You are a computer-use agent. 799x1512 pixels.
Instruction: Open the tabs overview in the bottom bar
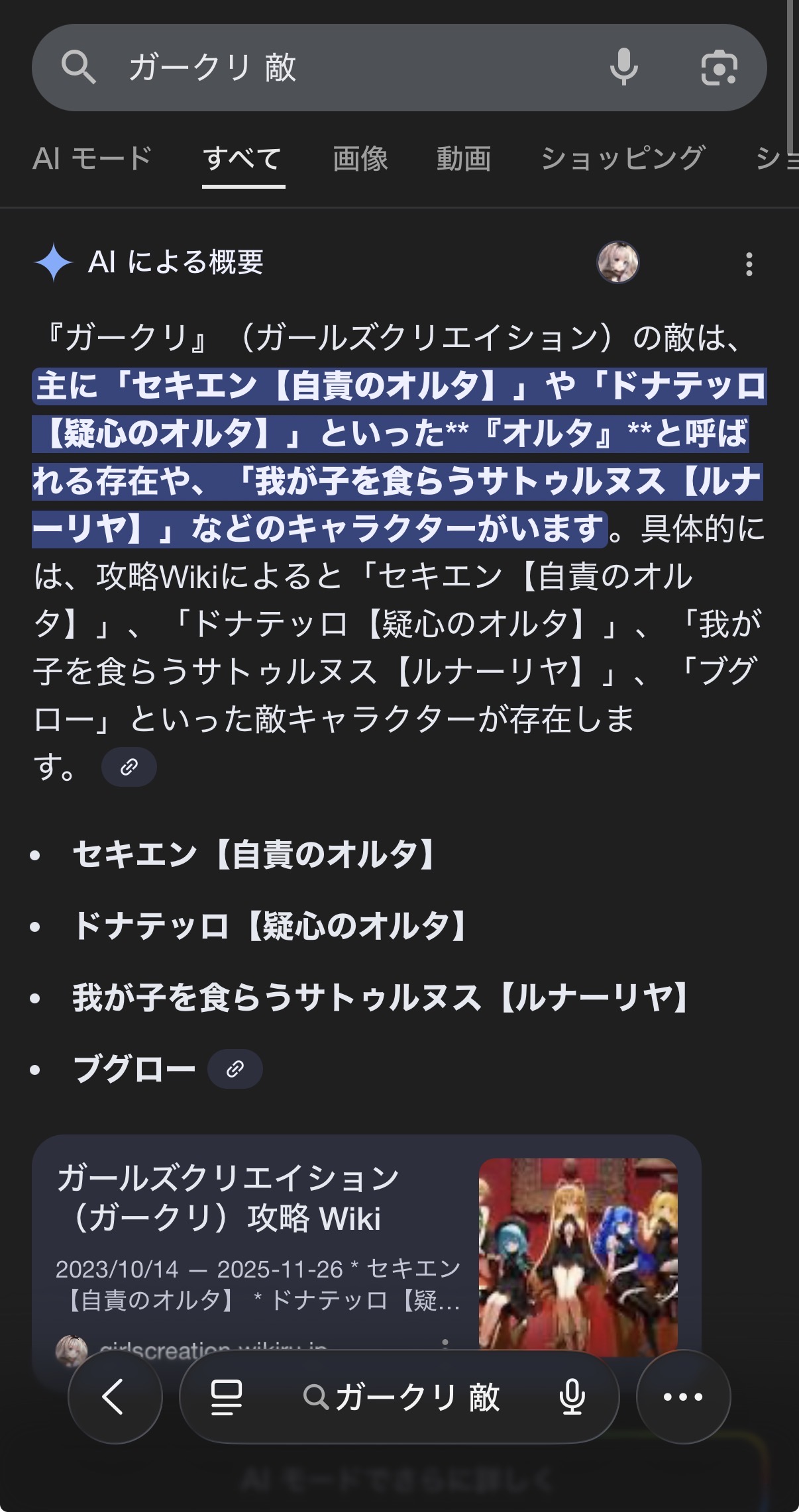coord(226,1397)
